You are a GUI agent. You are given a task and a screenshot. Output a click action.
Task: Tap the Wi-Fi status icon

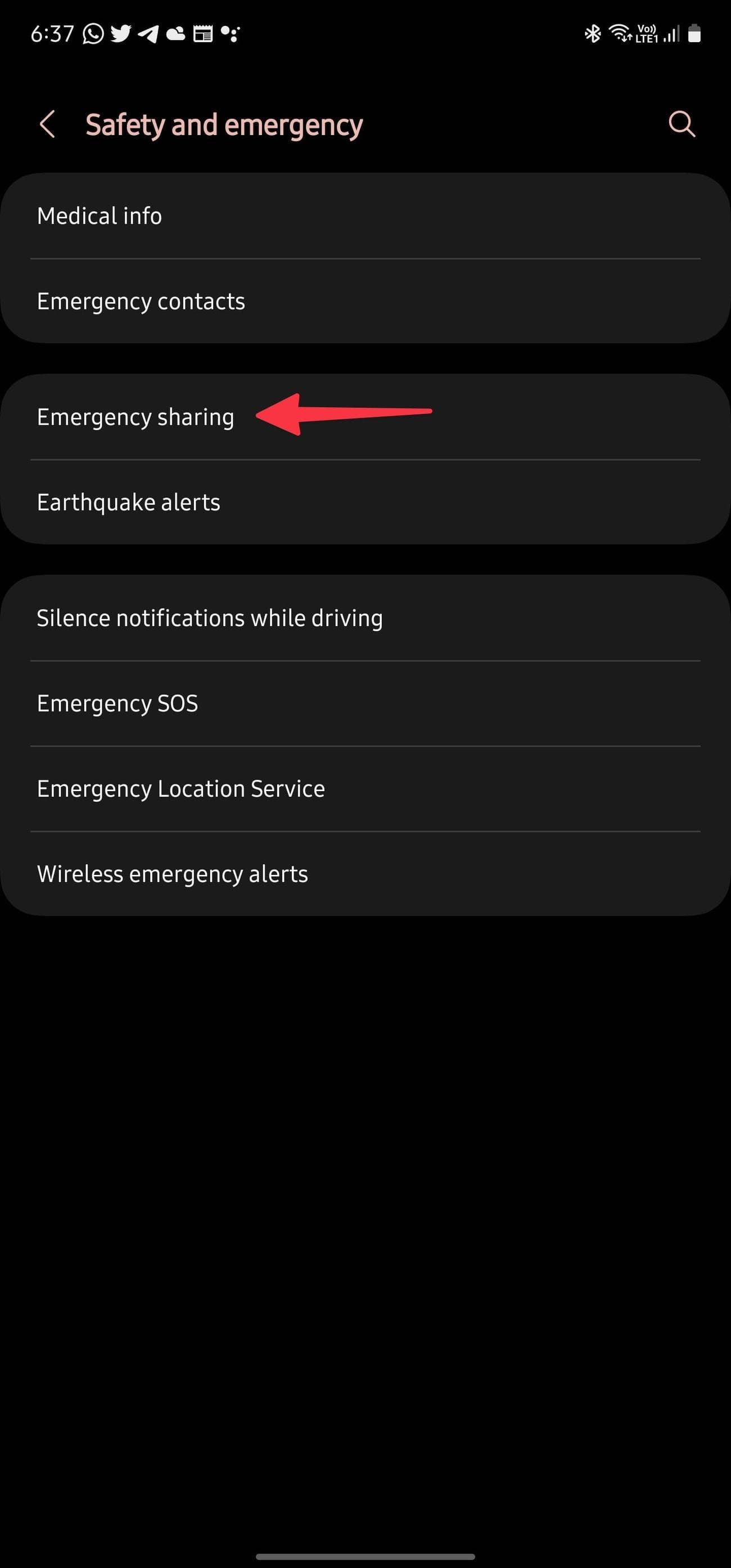[620, 34]
